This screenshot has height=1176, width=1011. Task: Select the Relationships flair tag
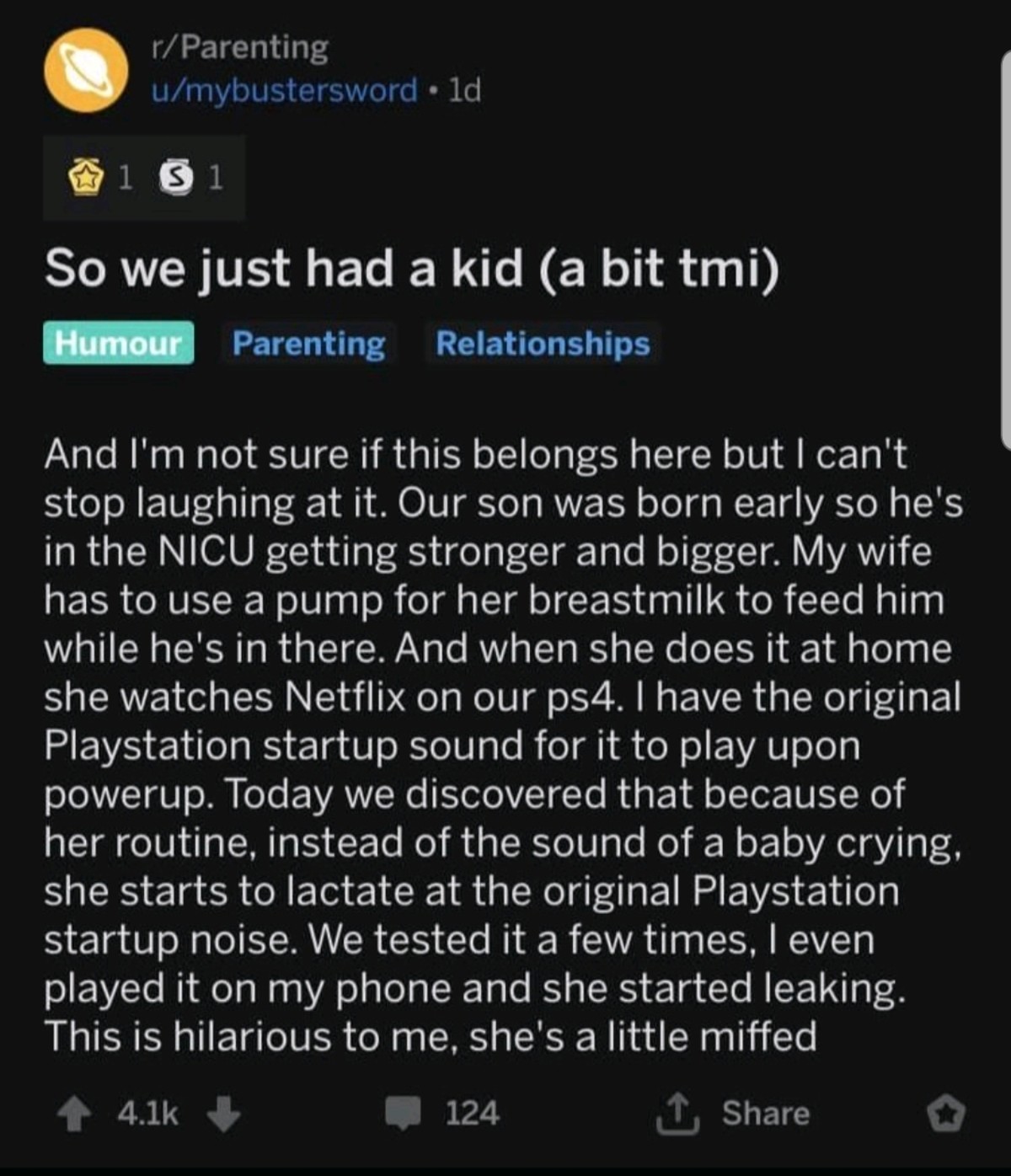click(543, 343)
